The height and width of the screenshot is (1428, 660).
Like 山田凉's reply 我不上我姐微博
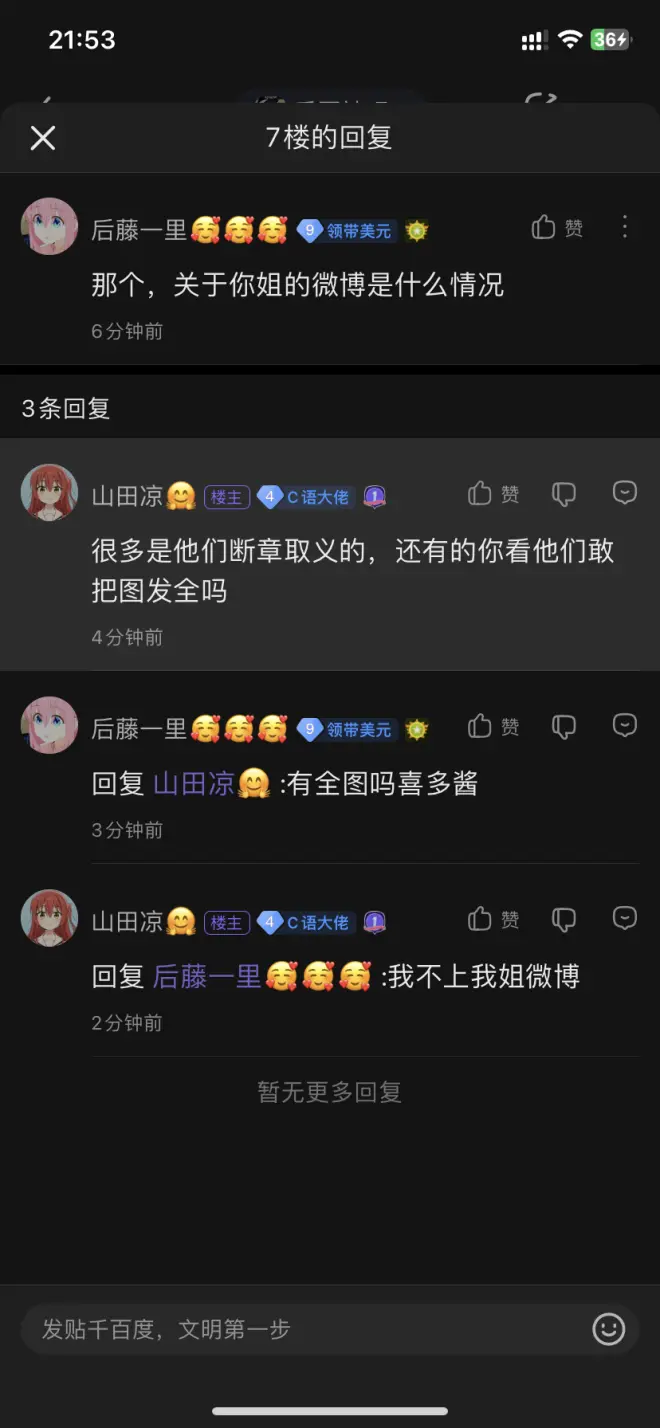[x=494, y=919]
